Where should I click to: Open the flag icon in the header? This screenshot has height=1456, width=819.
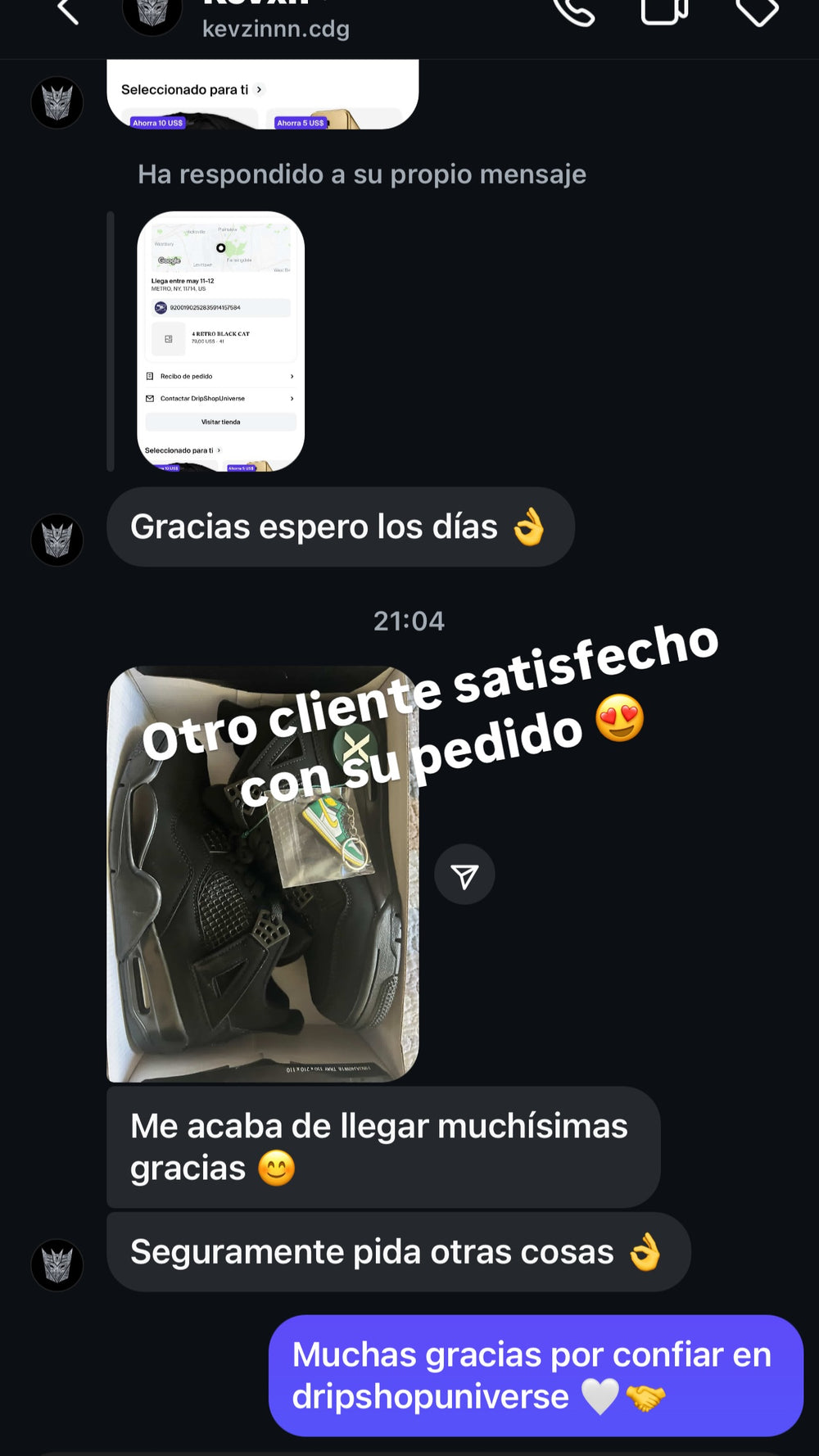[x=757, y=12]
